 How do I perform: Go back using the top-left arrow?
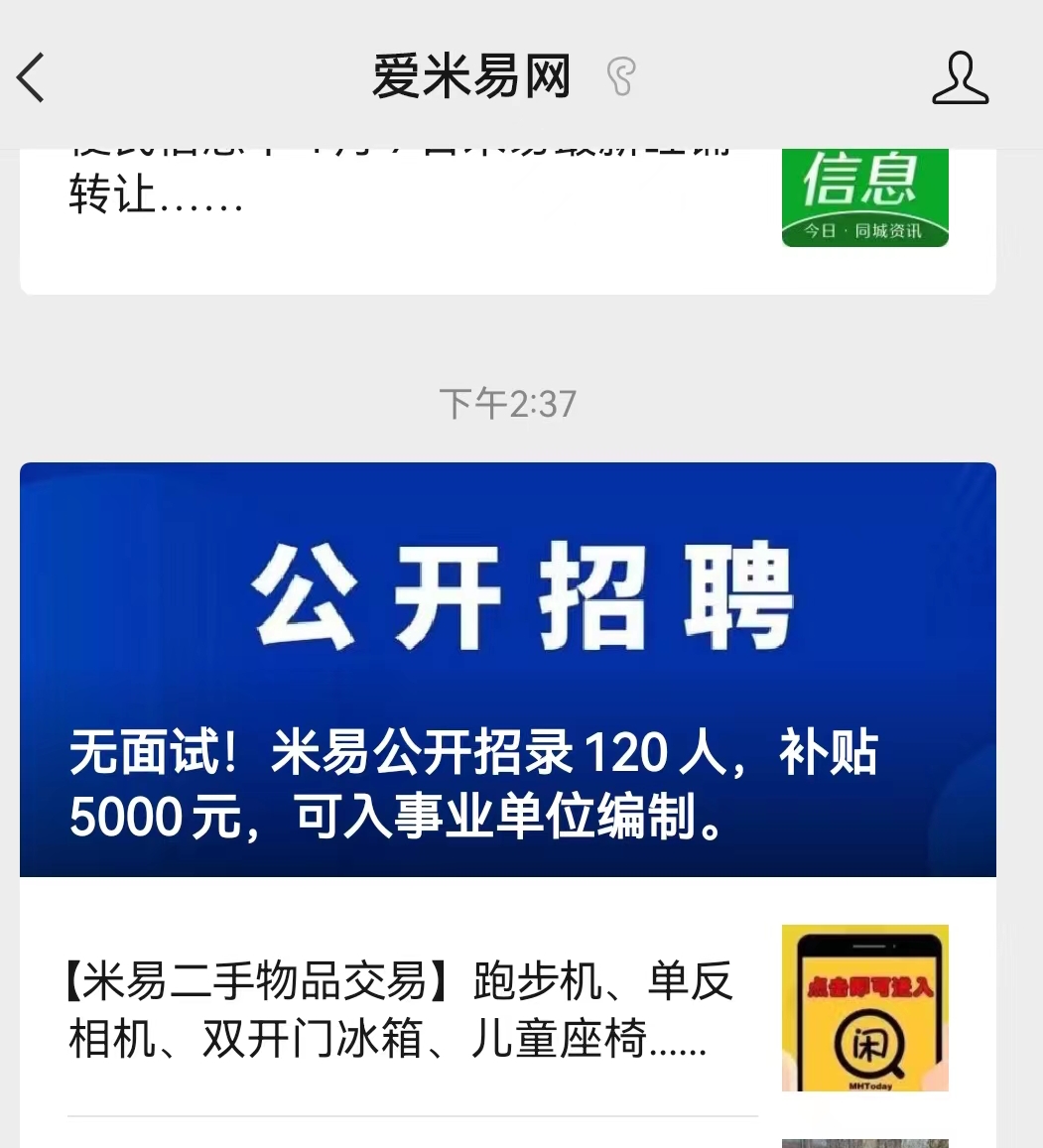(x=32, y=76)
